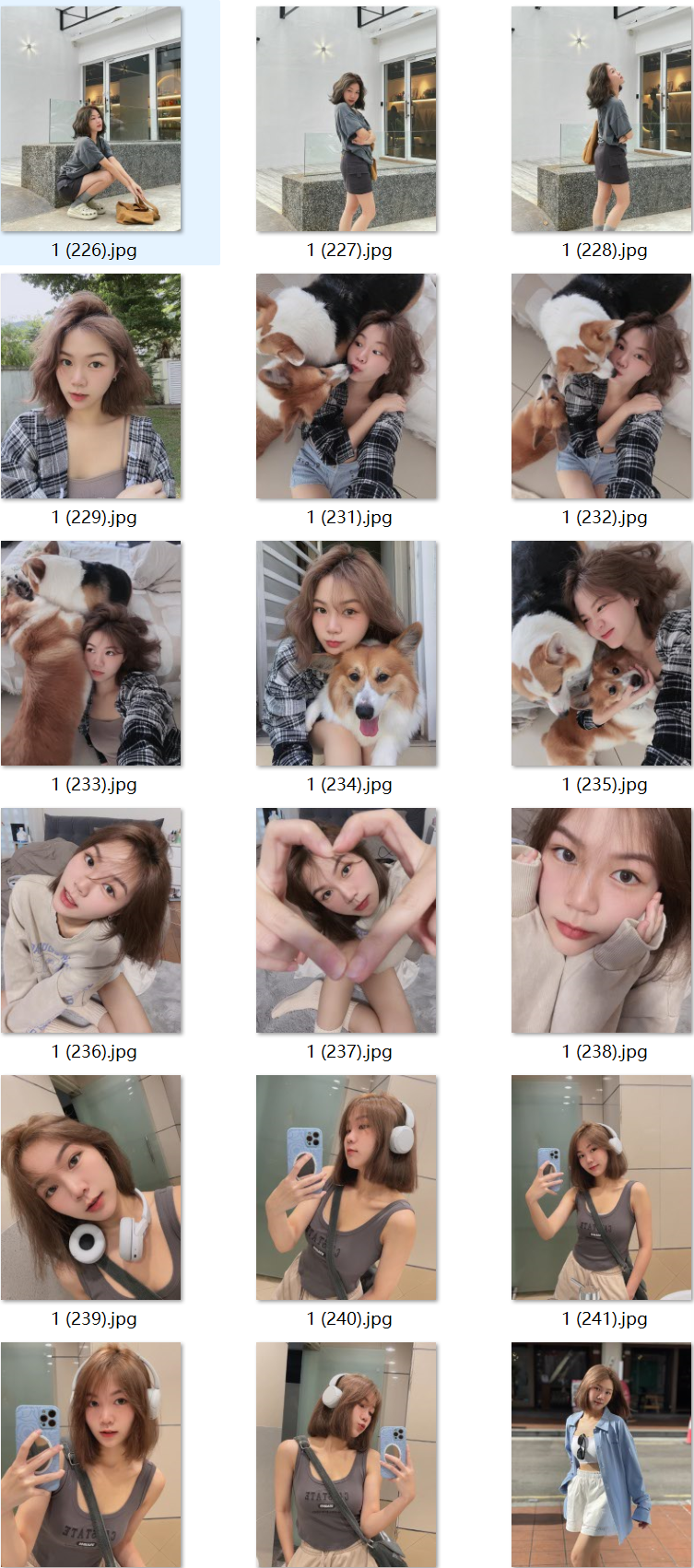Screen dimensions: 694x1568
Task: Select thumbnail 1 (241).jpg
Action: (601, 1188)
